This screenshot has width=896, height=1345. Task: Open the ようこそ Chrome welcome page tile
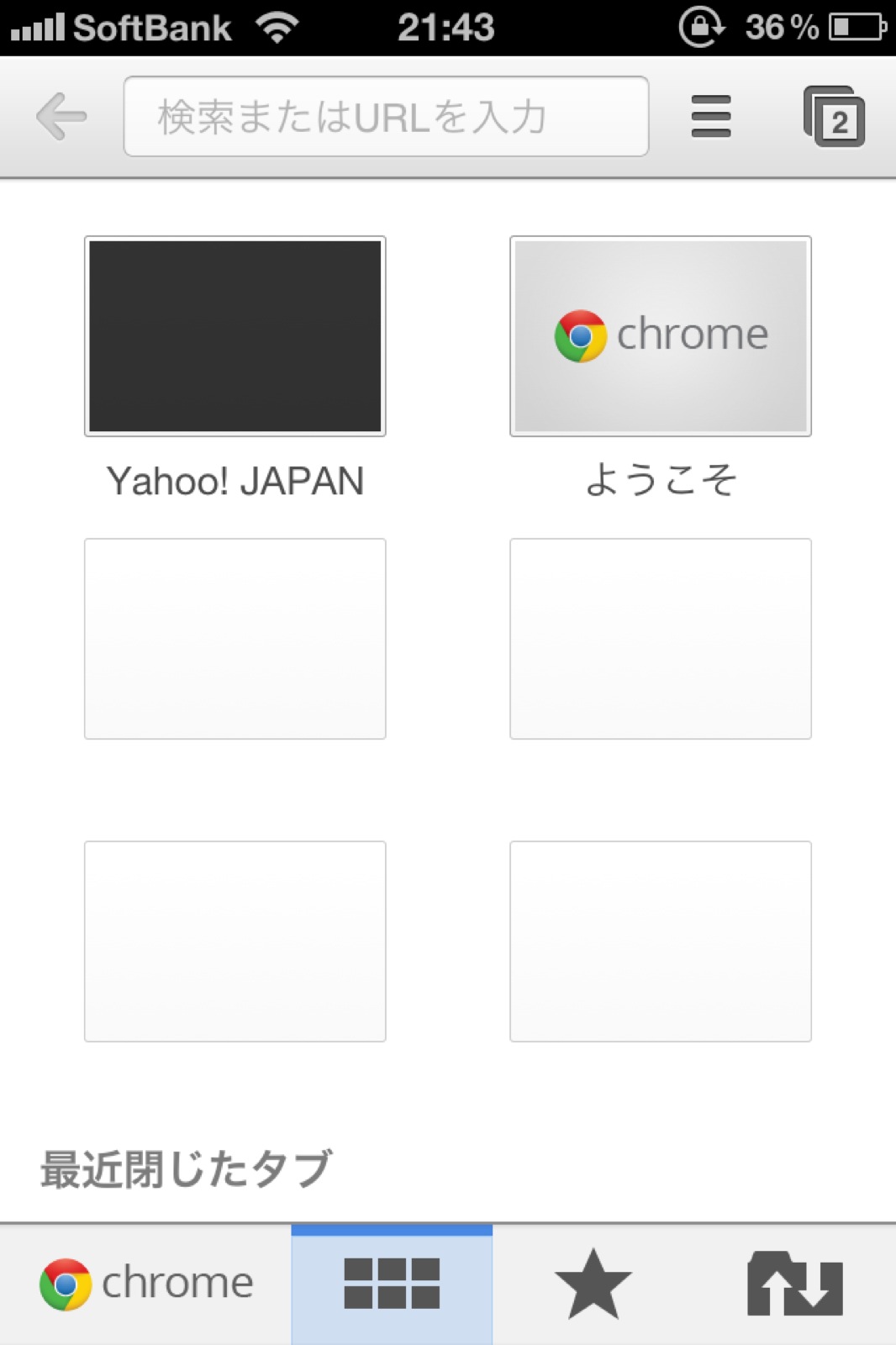click(x=660, y=336)
